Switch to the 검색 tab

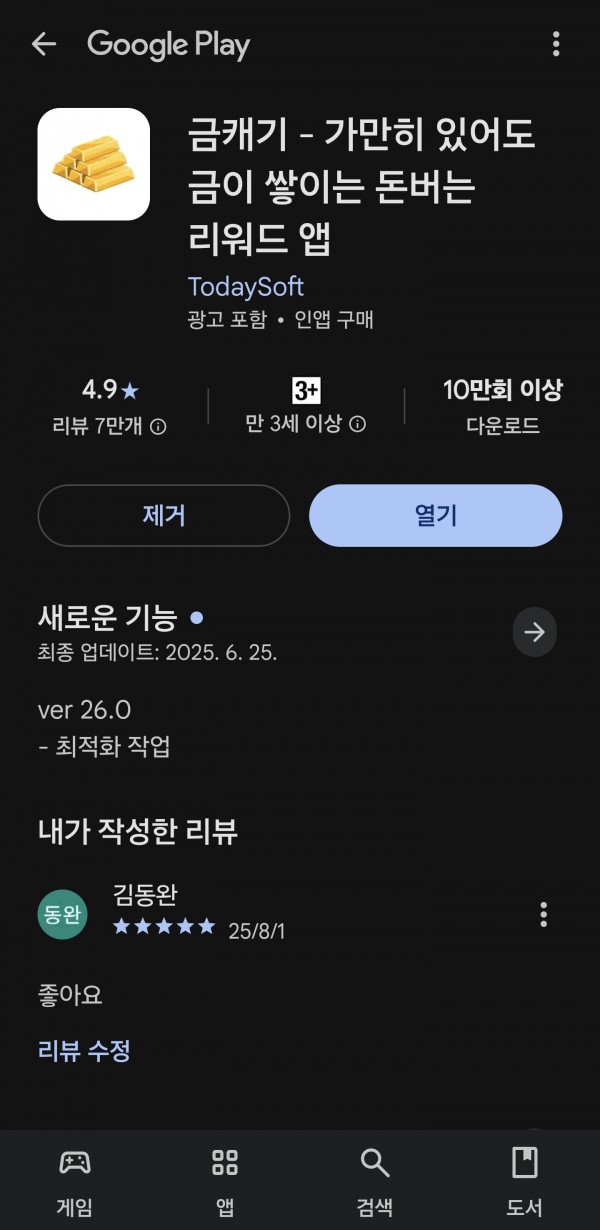pos(375,1181)
